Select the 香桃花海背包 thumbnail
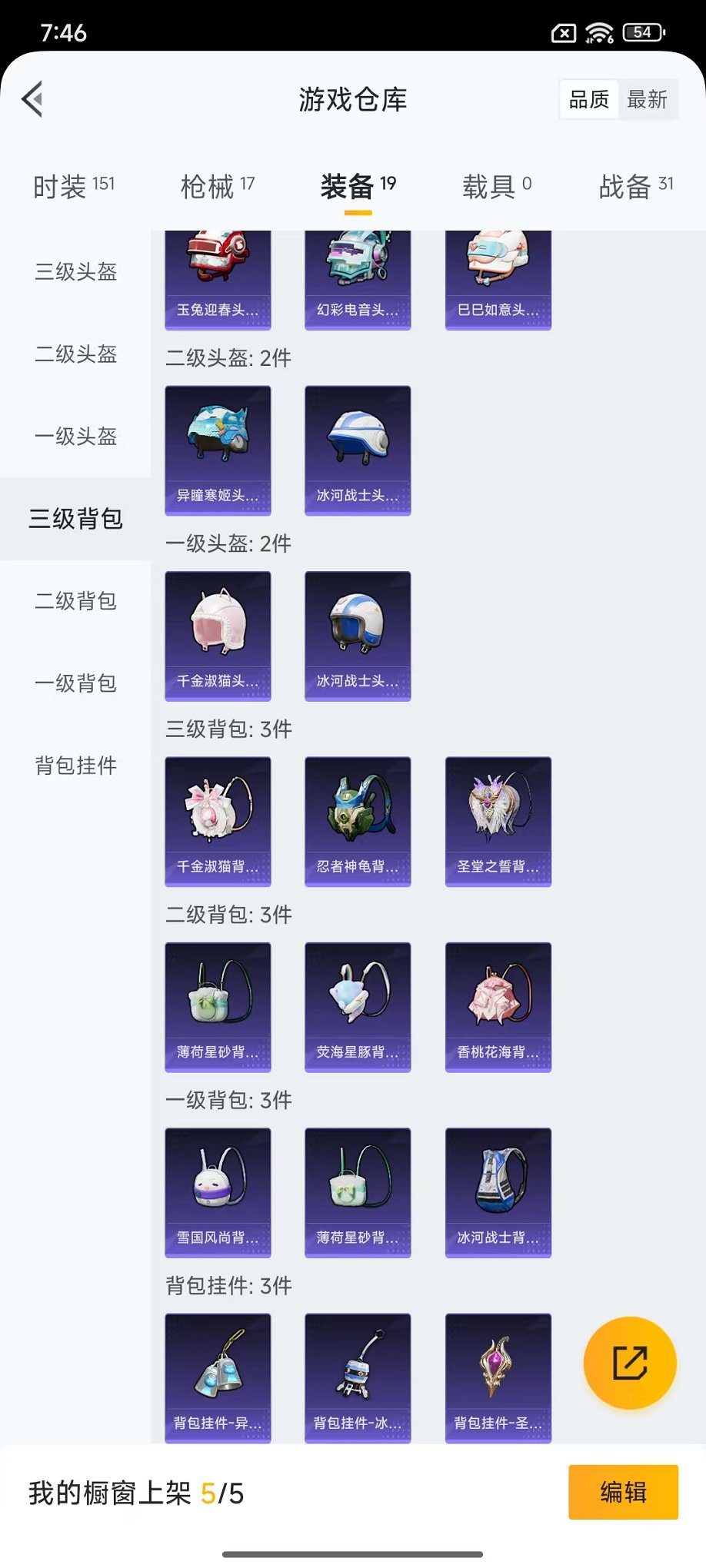This screenshot has height=1568, width=706. click(x=498, y=1007)
